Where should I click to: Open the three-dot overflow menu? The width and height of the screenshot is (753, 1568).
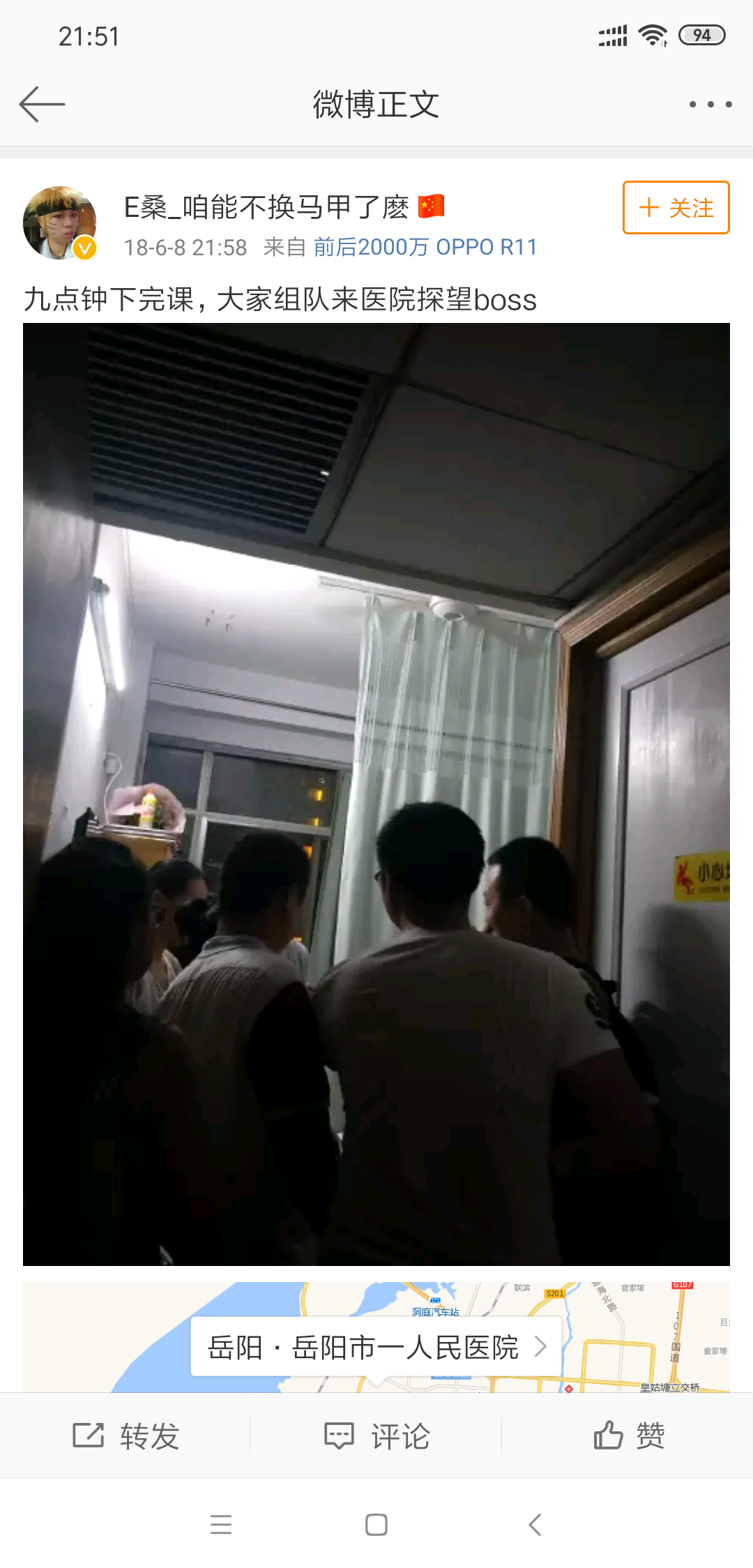coord(710,105)
